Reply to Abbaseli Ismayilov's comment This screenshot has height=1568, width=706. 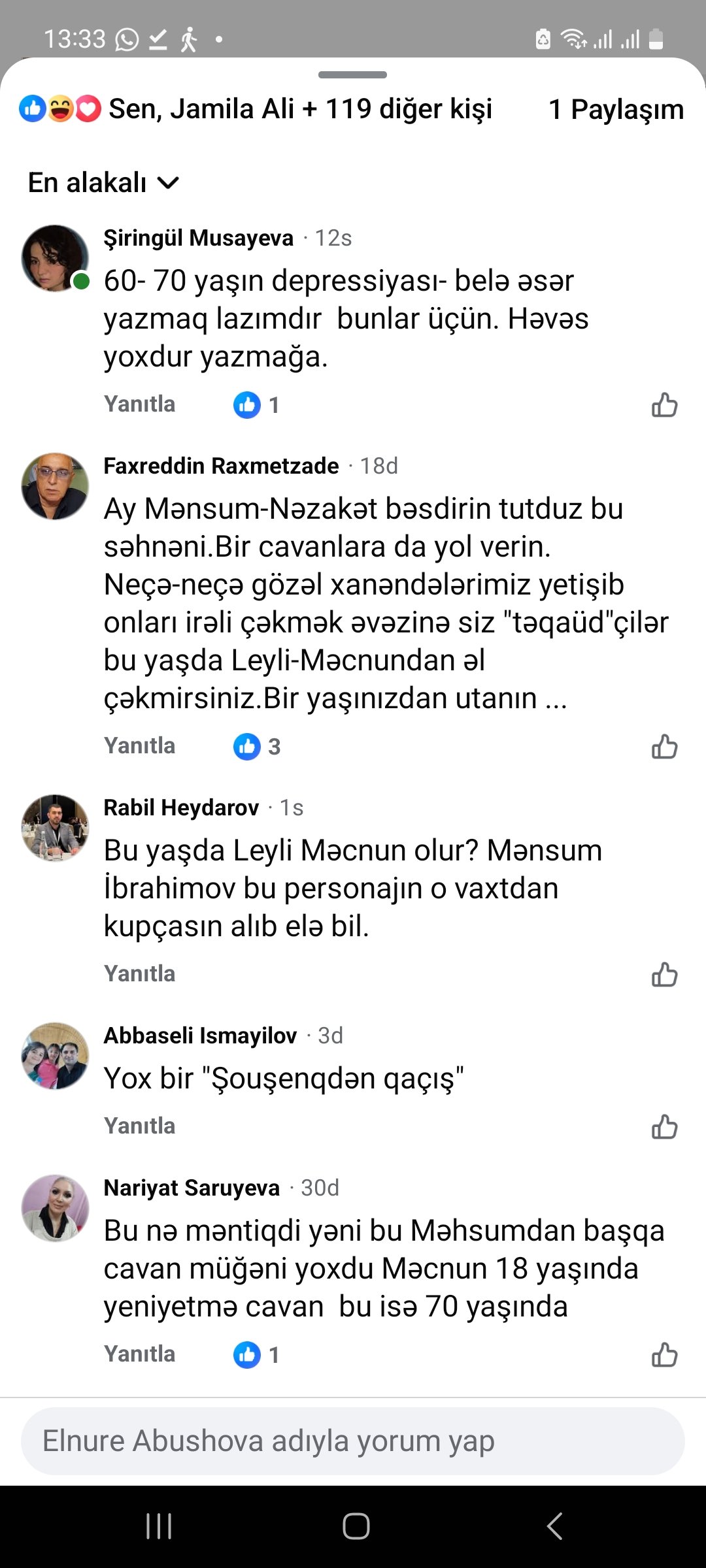pyautogui.click(x=139, y=1126)
